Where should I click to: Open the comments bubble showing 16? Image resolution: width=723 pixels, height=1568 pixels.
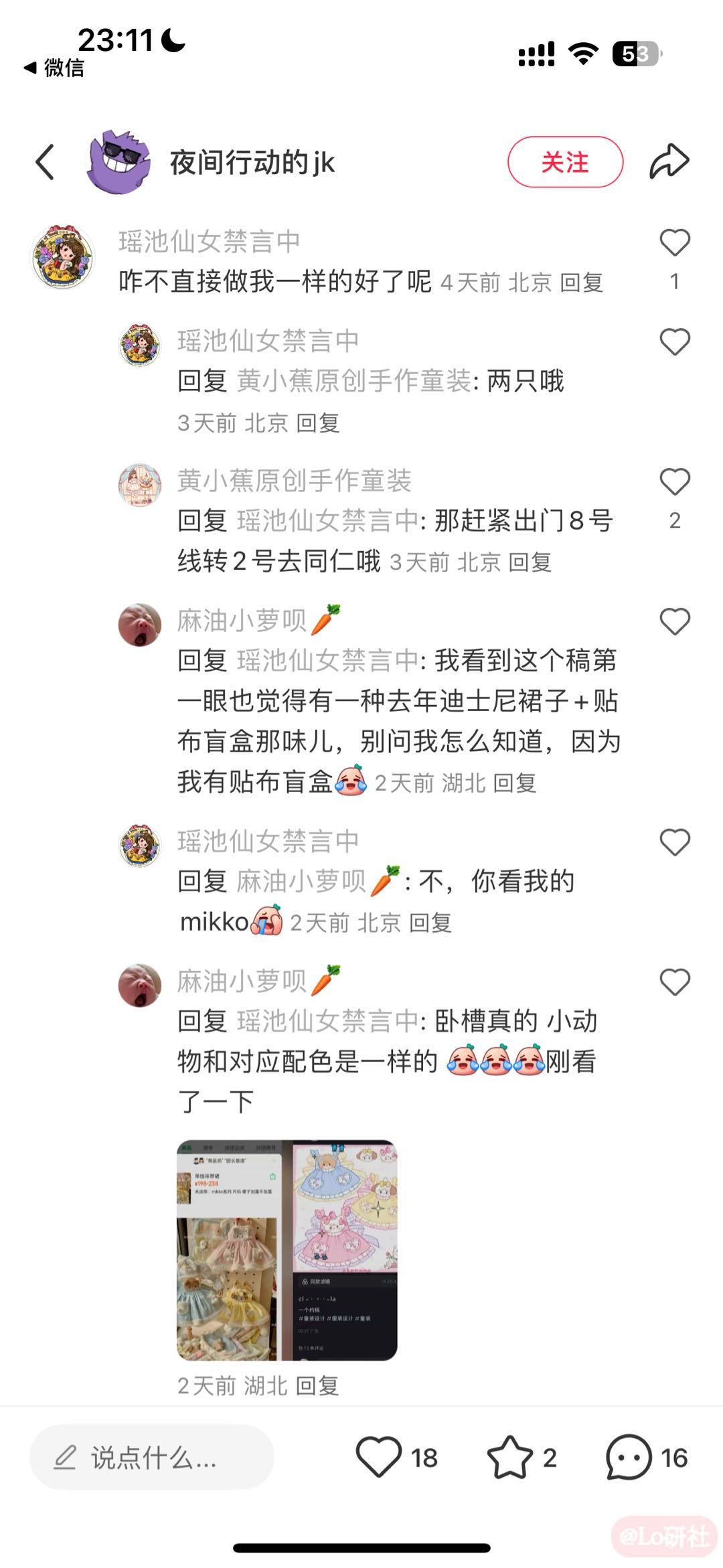coord(628,1458)
